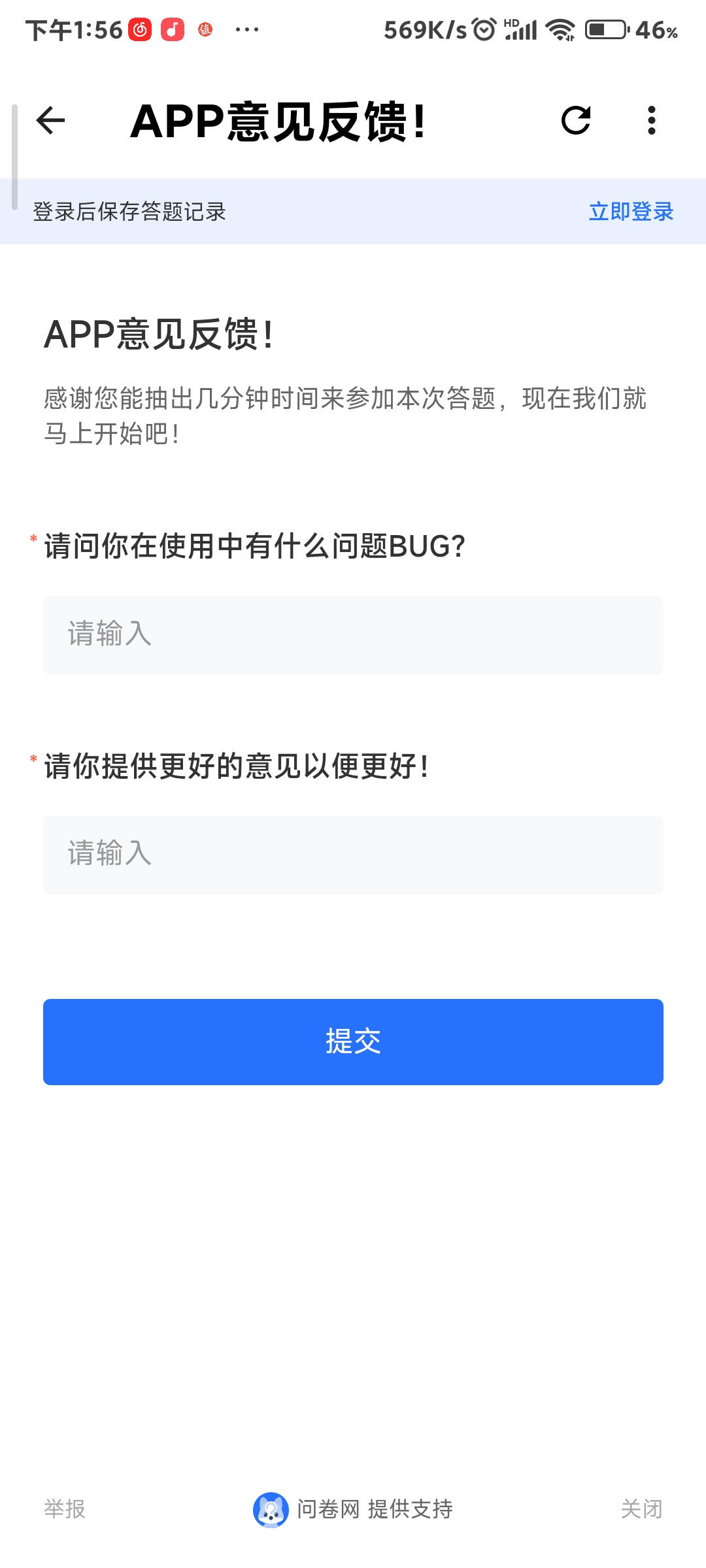
Task: Open 问卷网 提供支持 link
Action: 353,1509
